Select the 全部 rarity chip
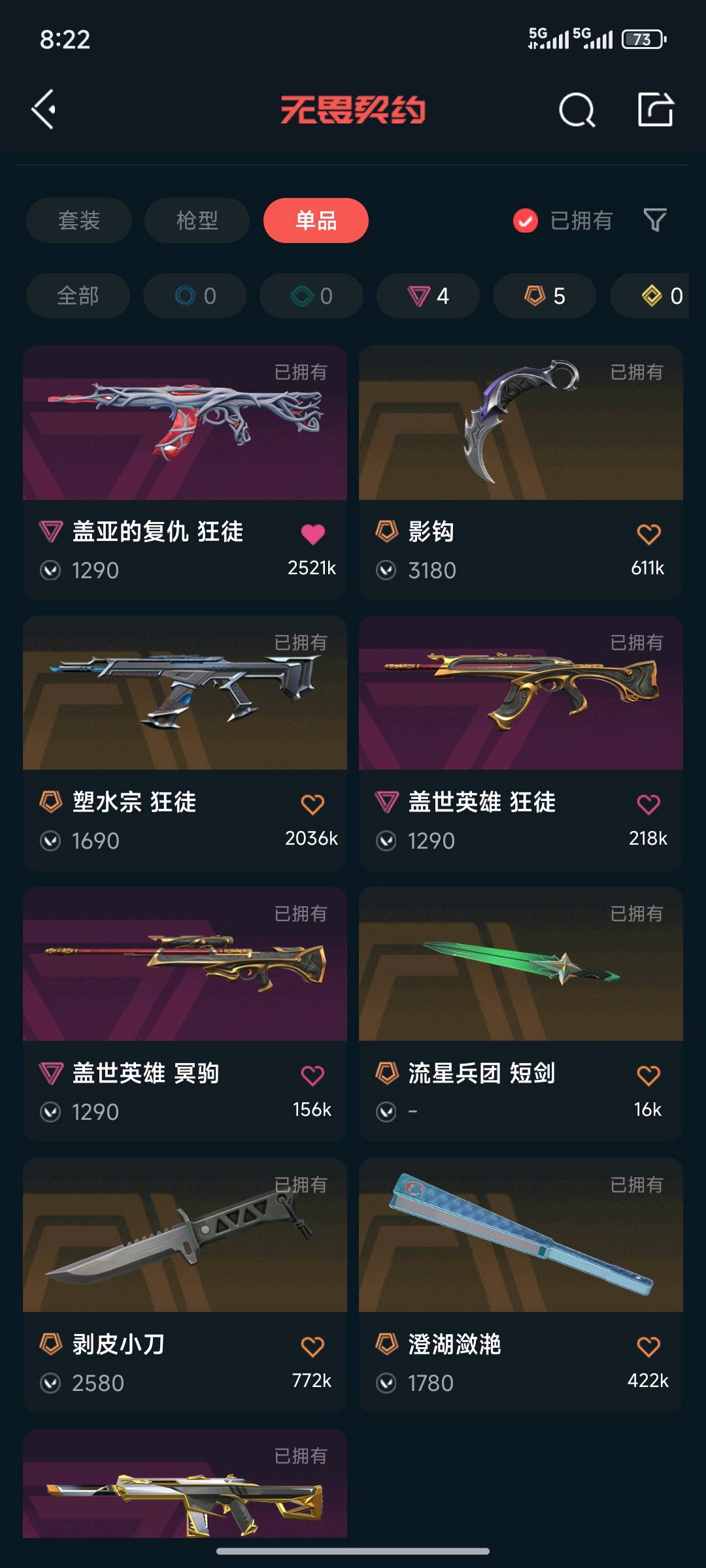 point(78,296)
